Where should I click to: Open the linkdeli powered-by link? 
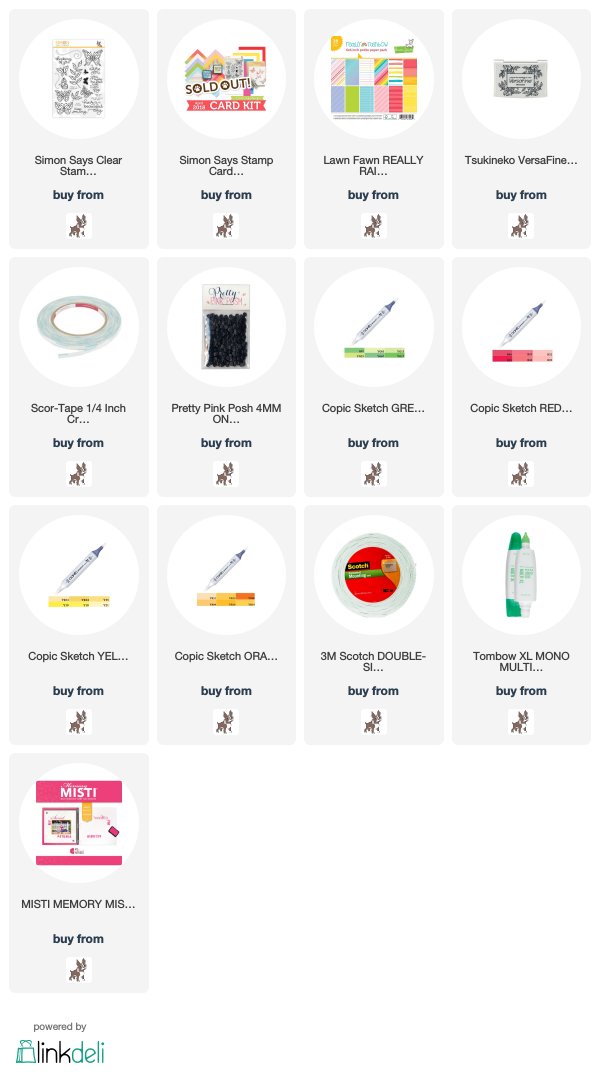pos(60,1044)
